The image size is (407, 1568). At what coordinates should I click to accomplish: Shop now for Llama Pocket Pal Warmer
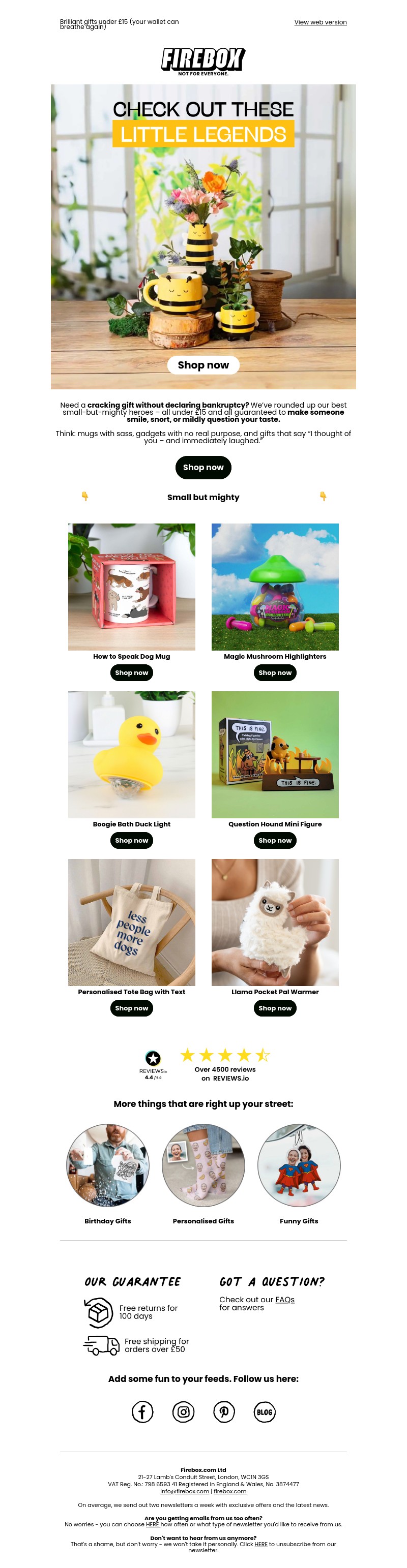[x=275, y=1008]
